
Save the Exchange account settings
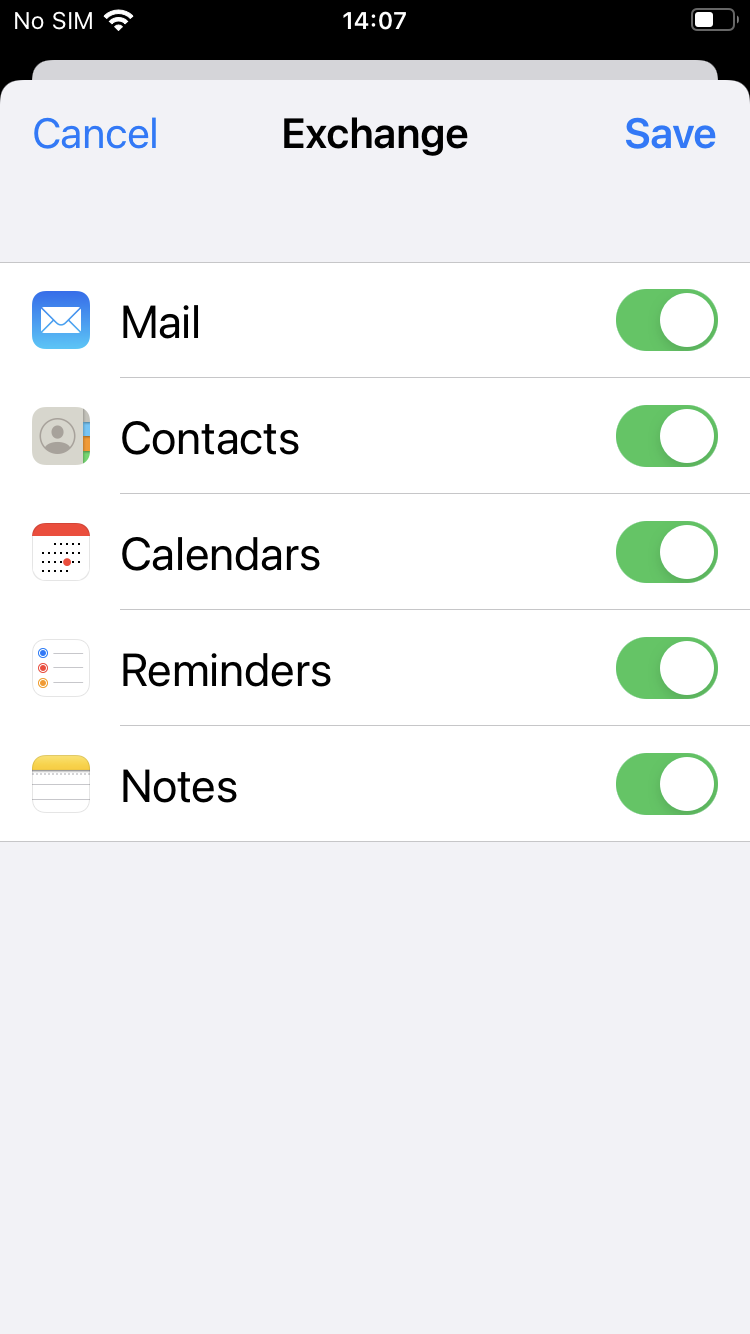tap(670, 134)
